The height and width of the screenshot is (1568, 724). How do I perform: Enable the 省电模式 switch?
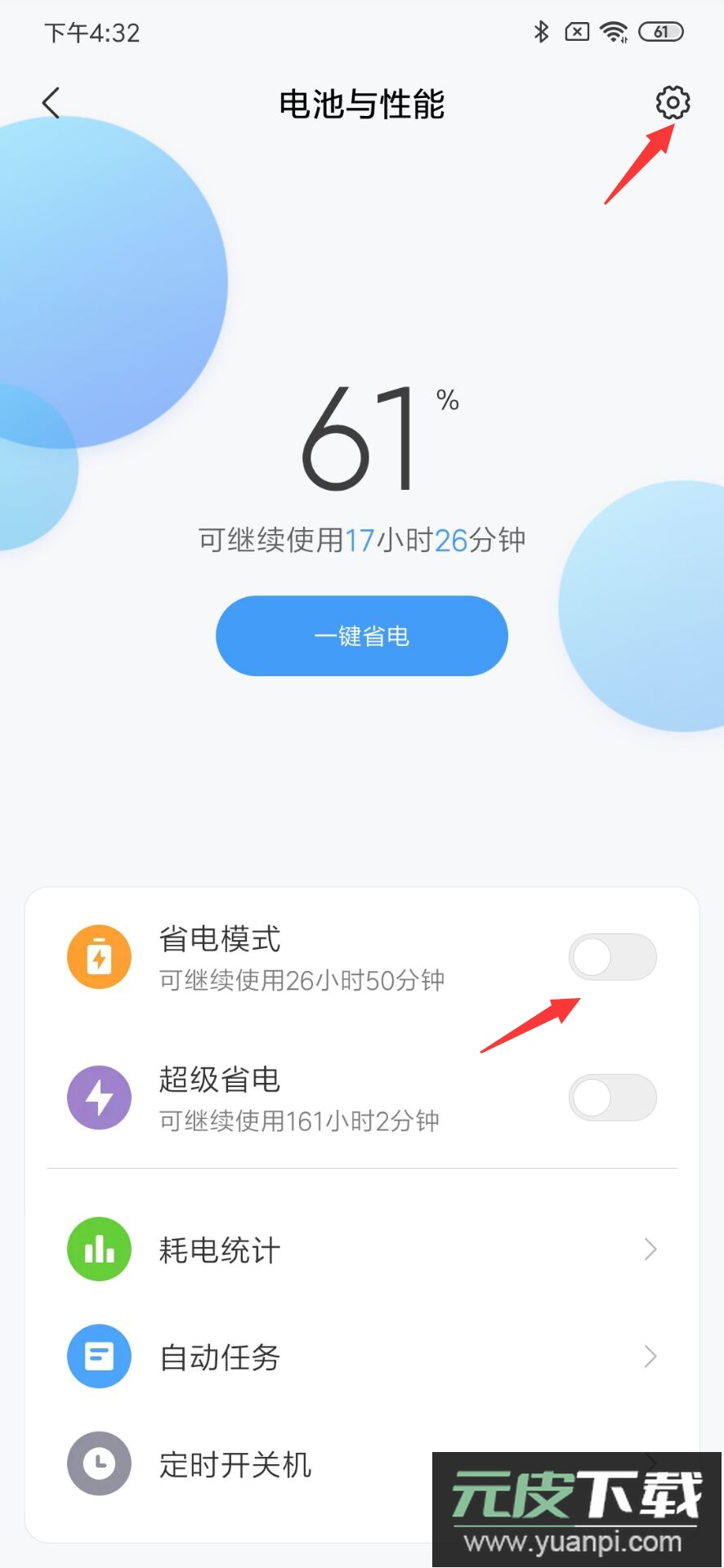(x=613, y=957)
